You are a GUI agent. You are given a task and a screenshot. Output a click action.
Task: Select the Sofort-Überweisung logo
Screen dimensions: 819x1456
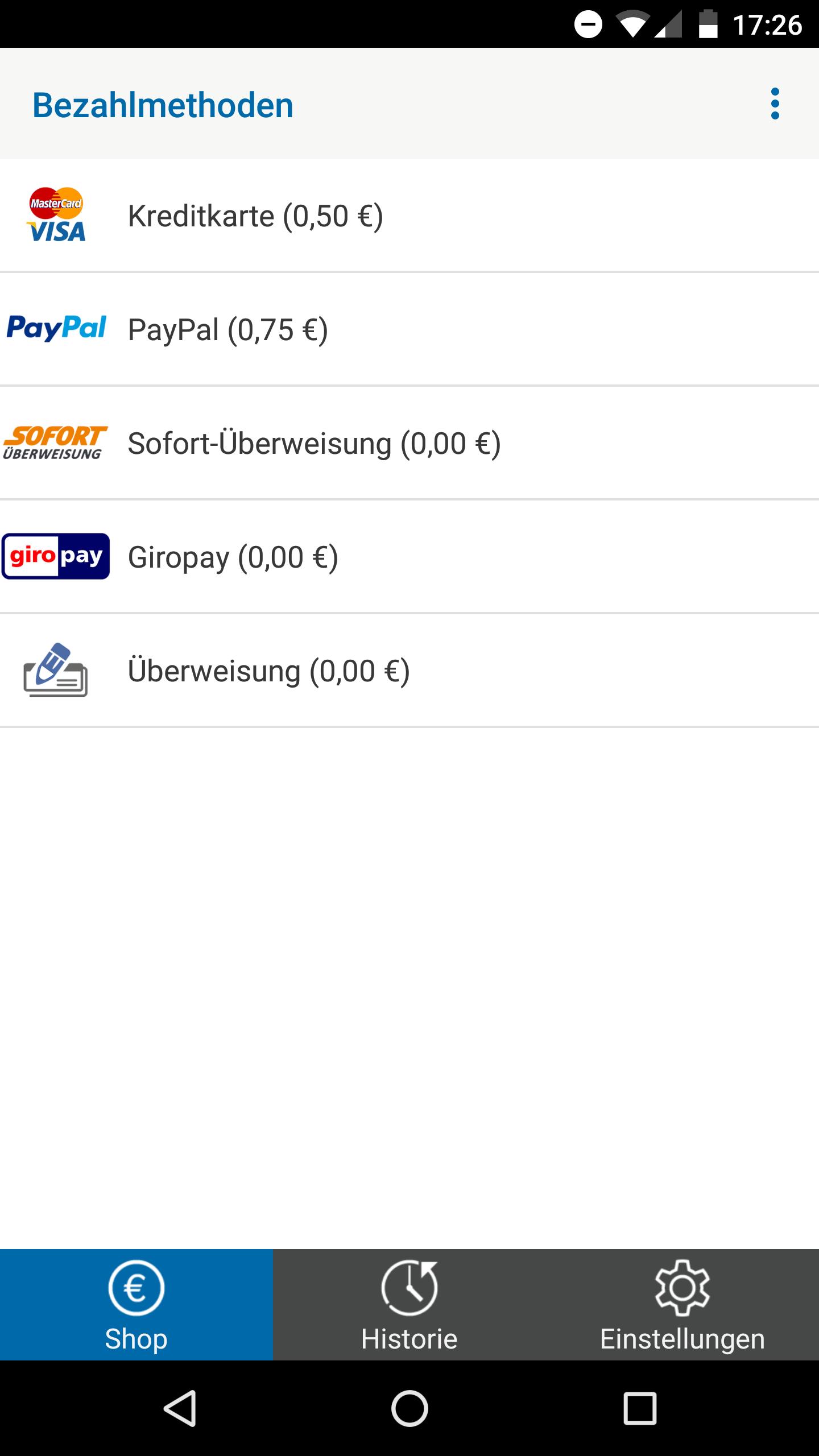pyautogui.click(x=55, y=442)
